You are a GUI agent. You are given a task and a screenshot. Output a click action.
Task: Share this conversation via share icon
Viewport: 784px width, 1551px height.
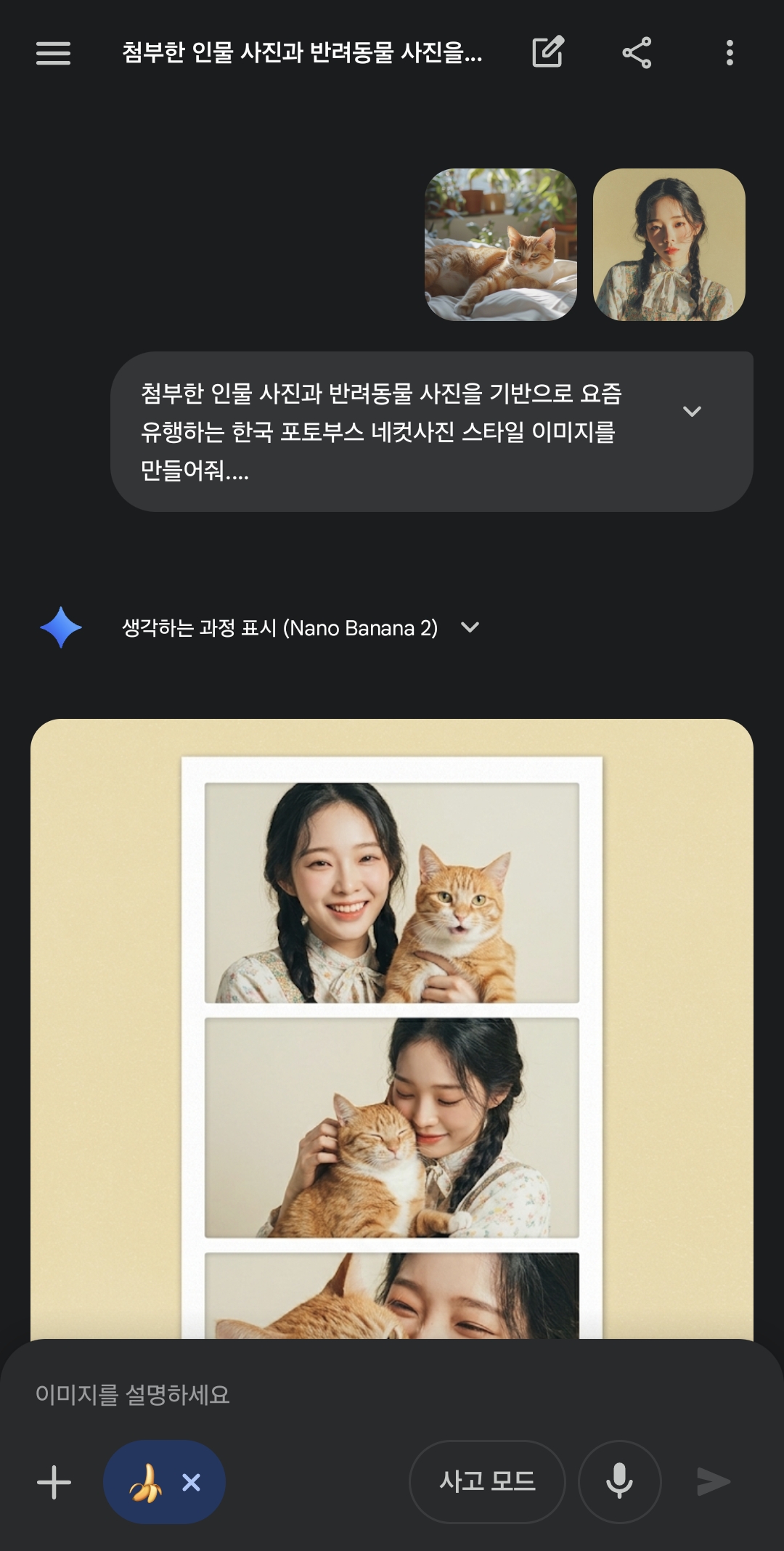(637, 52)
